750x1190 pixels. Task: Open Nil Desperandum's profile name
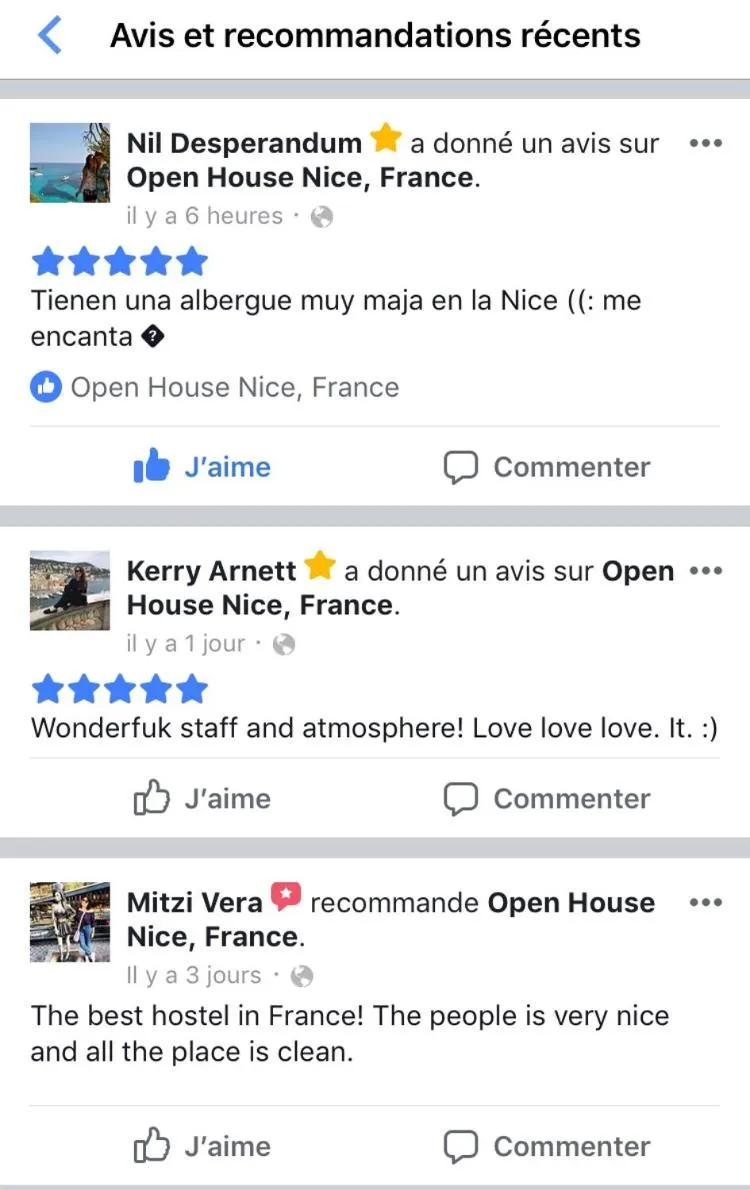point(244,144)
